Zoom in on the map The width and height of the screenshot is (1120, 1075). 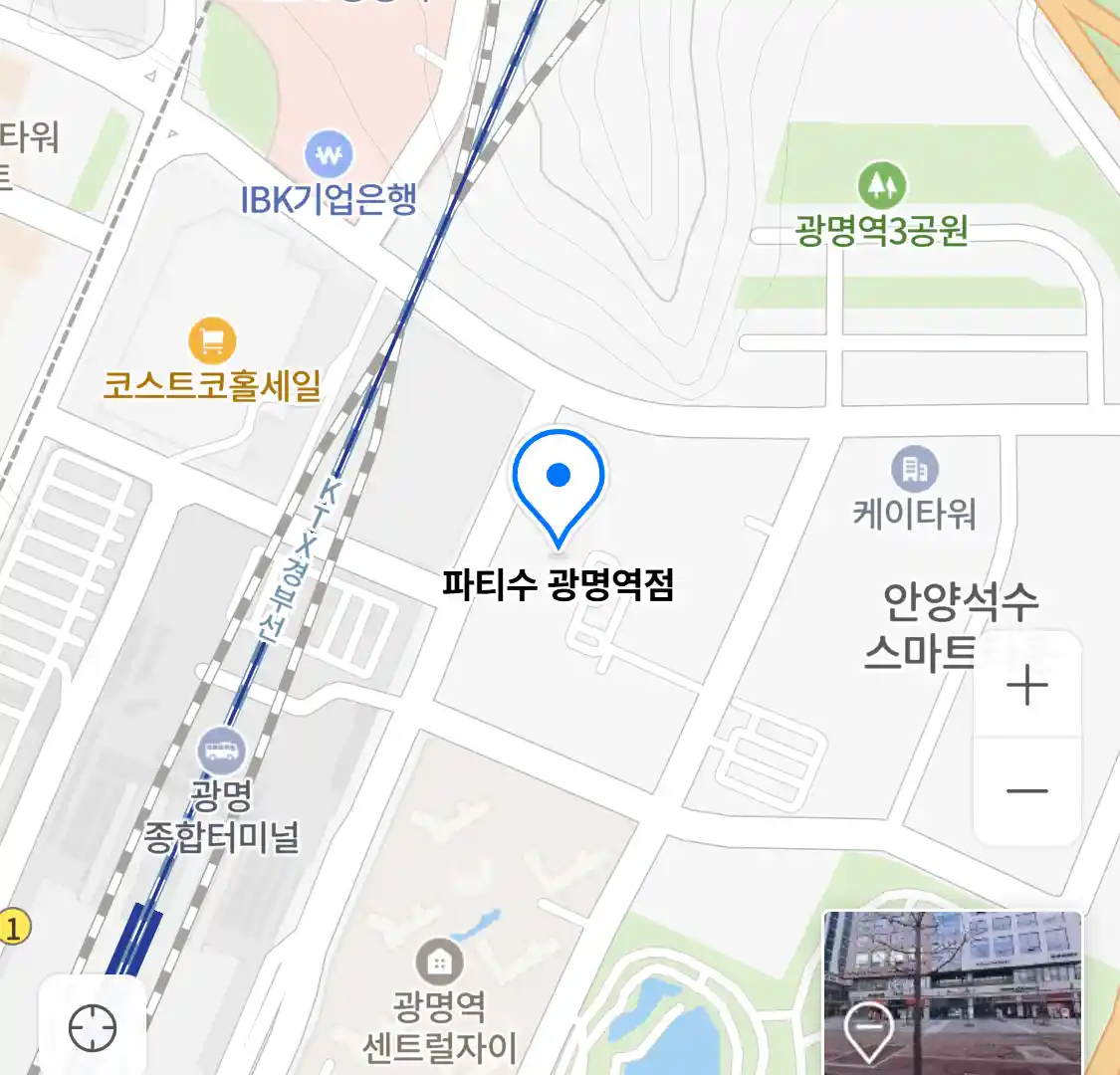click(1026, 686)
